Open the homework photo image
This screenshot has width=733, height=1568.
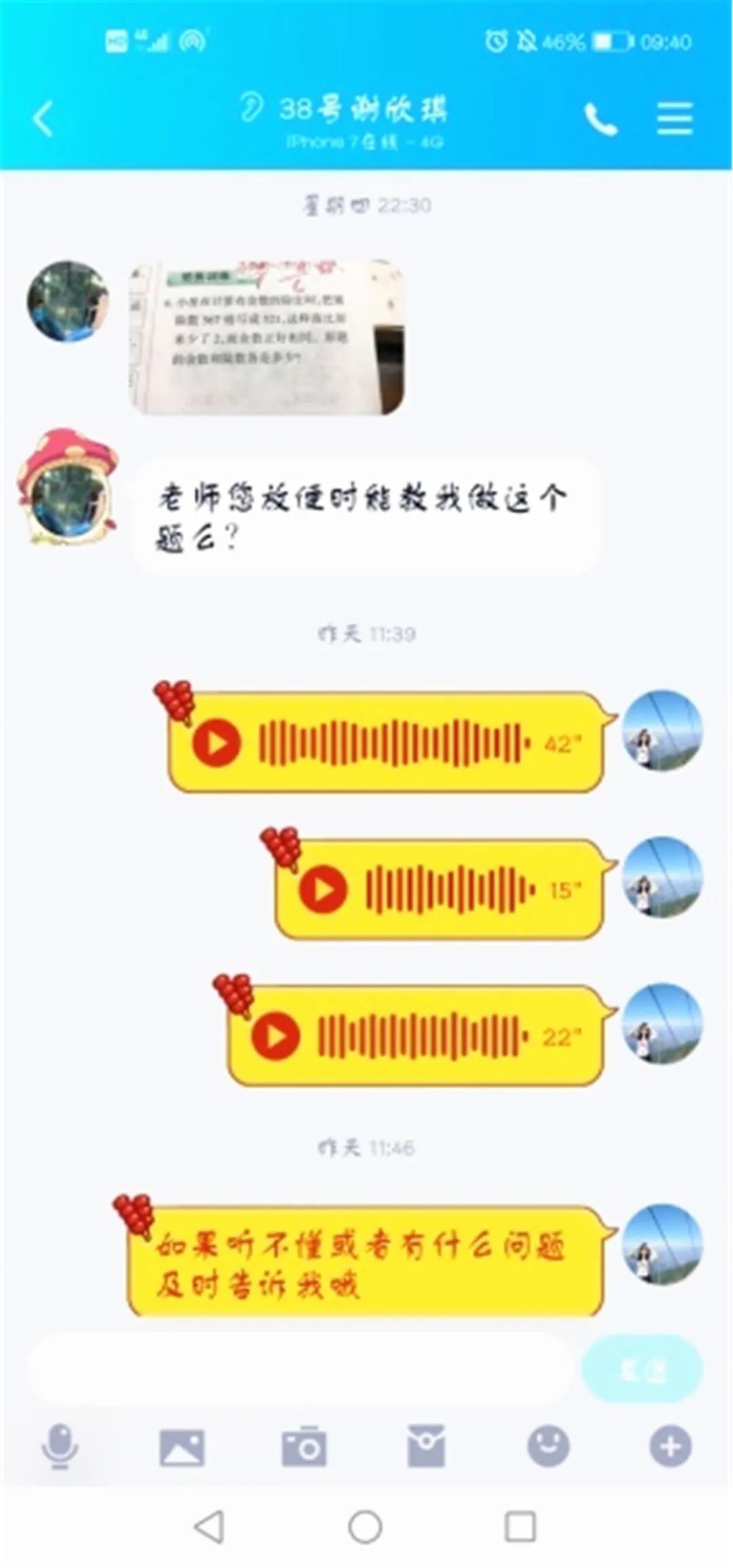267,337
